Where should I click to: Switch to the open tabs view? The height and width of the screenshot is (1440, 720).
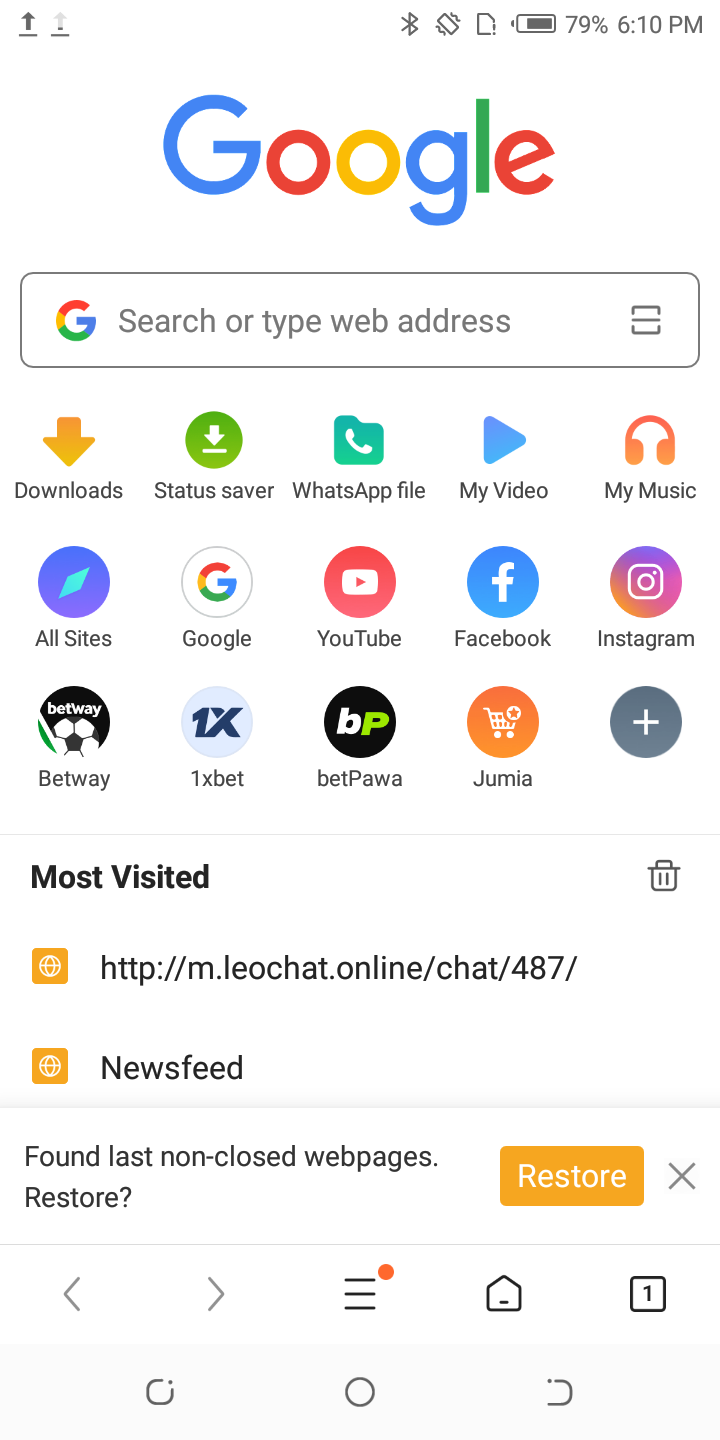pos(648,1293)
